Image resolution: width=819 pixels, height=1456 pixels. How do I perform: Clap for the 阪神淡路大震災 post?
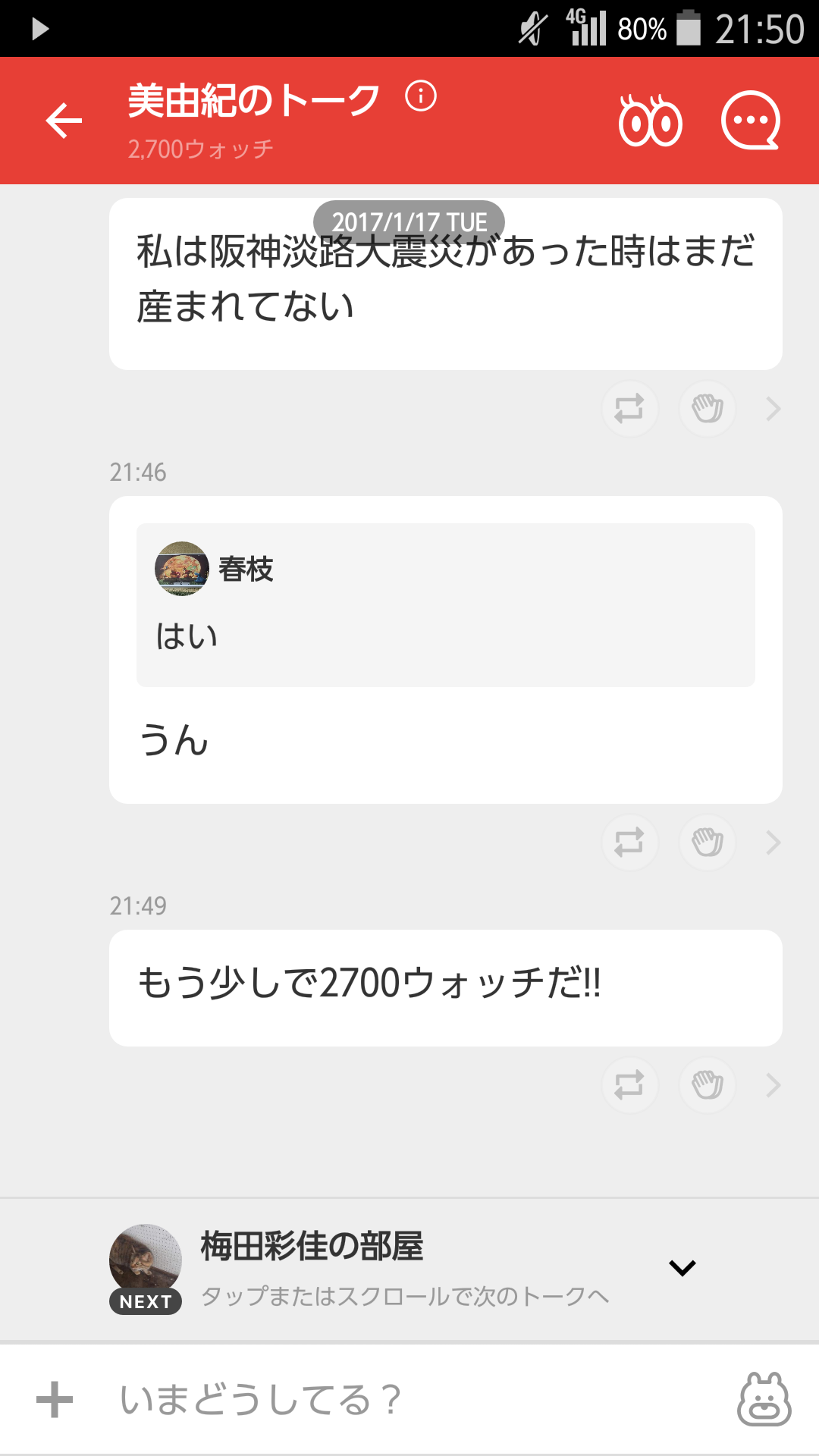(x=708, y=409)
